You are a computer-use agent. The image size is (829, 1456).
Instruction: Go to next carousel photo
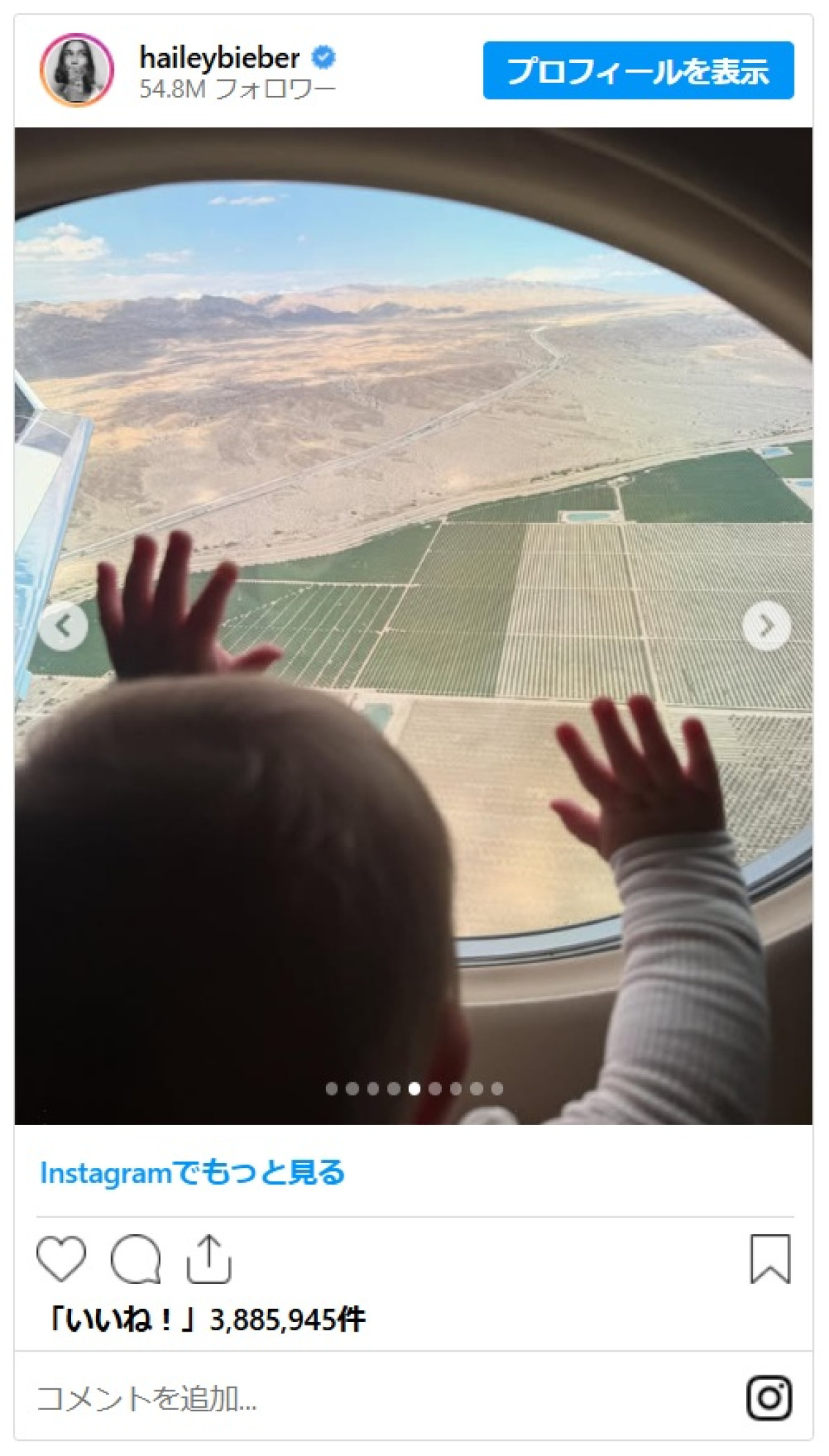click(x=766, y=626)
